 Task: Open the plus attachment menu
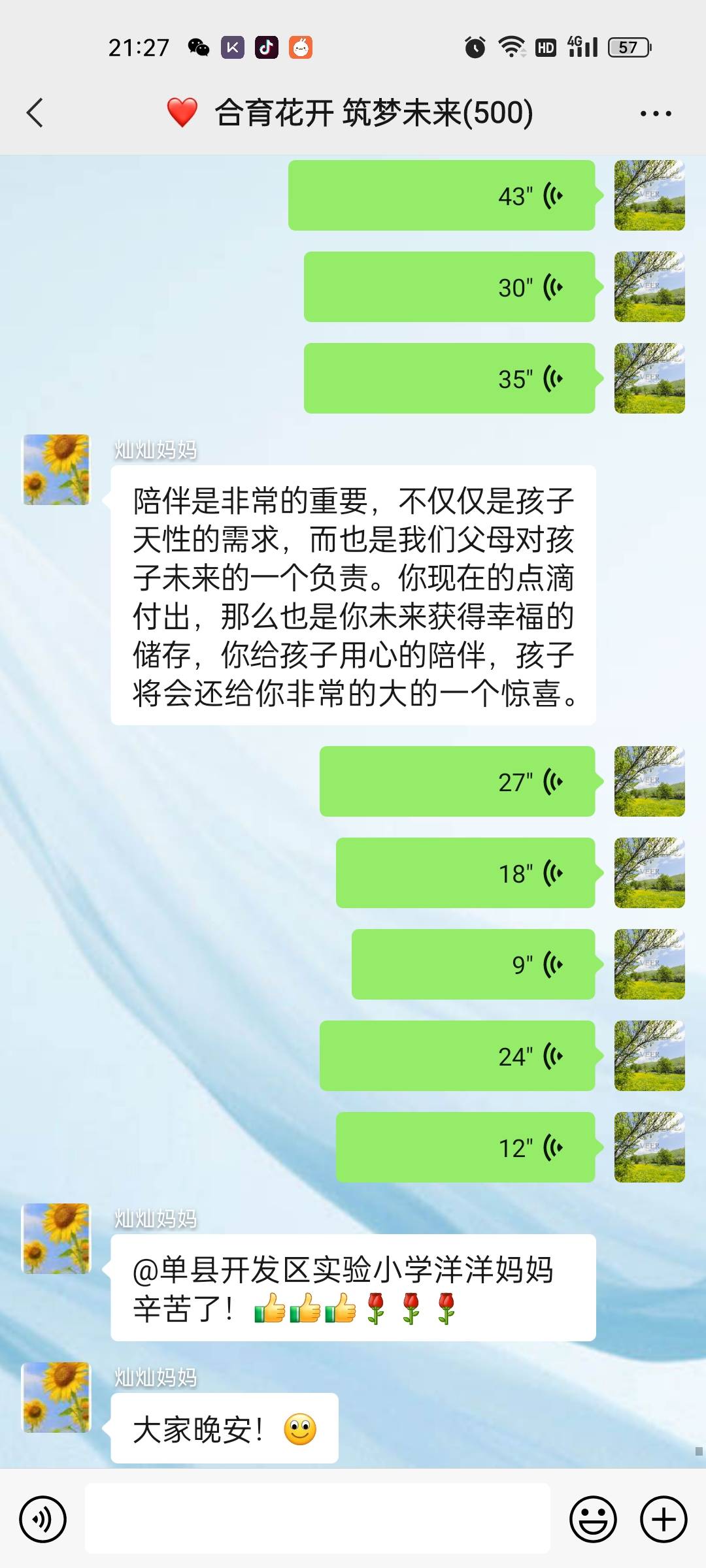(663, 1519)
